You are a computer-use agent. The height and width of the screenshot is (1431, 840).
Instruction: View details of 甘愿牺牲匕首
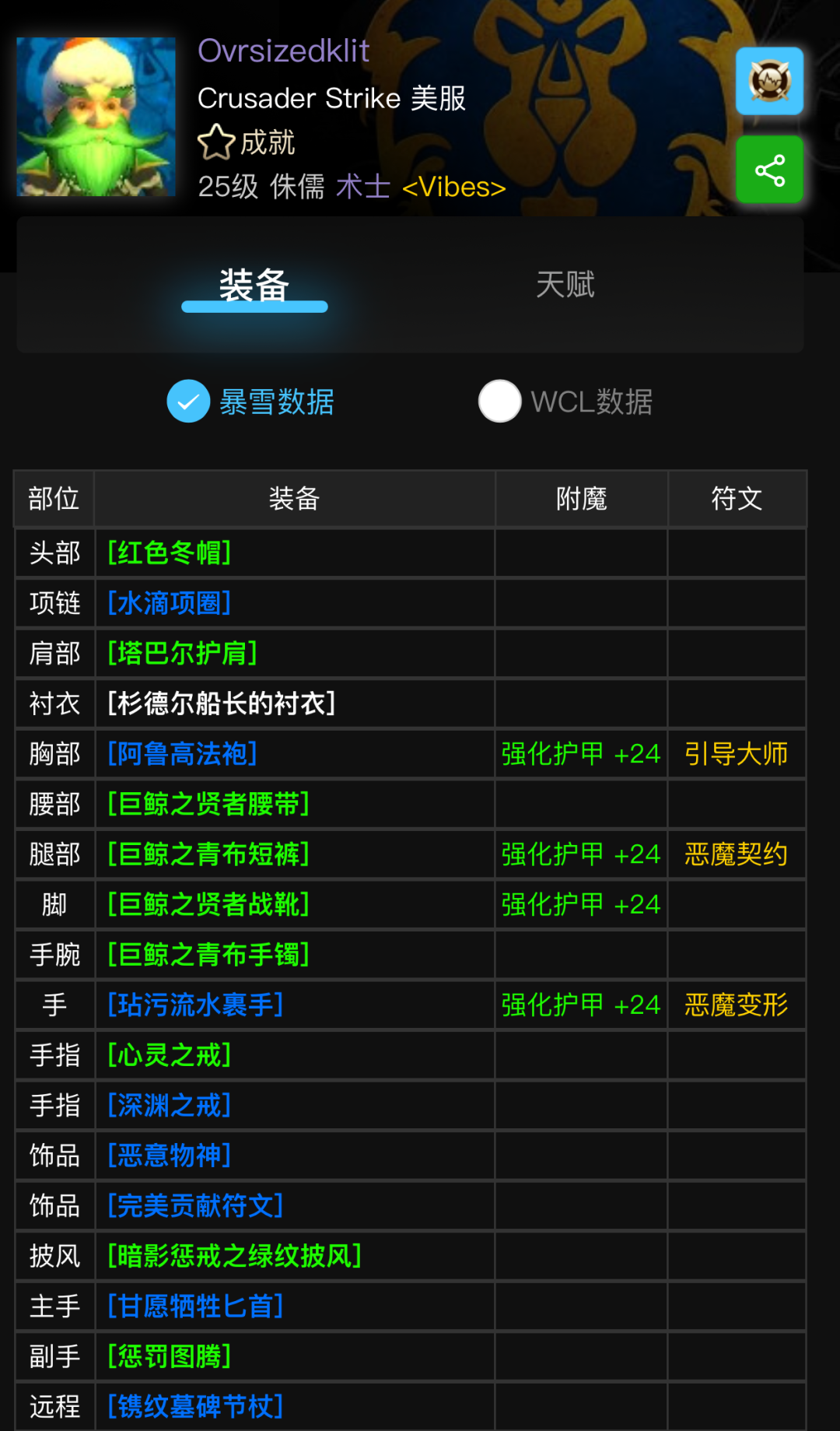point(195,1306)
